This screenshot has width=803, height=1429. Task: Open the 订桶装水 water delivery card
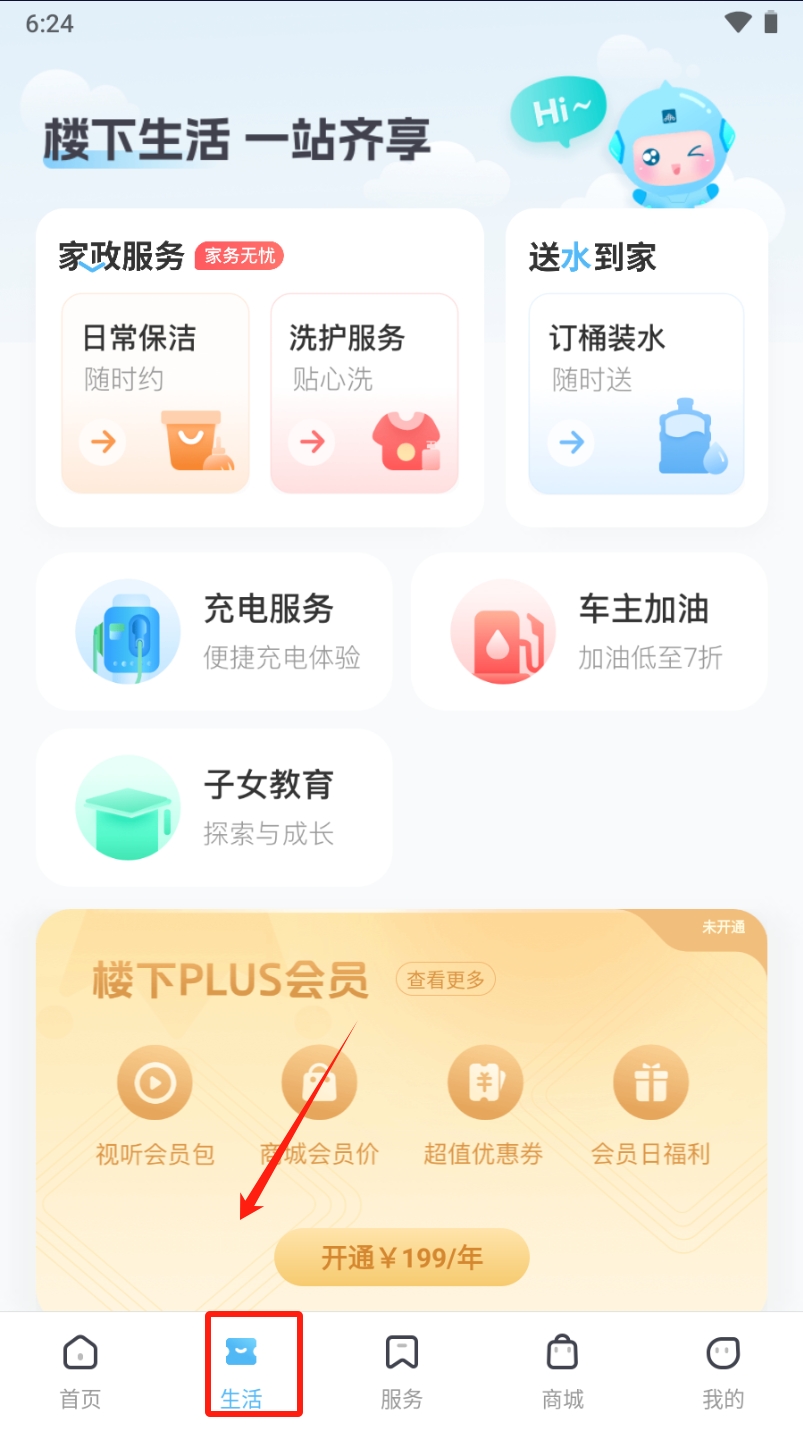click(636, 393)
